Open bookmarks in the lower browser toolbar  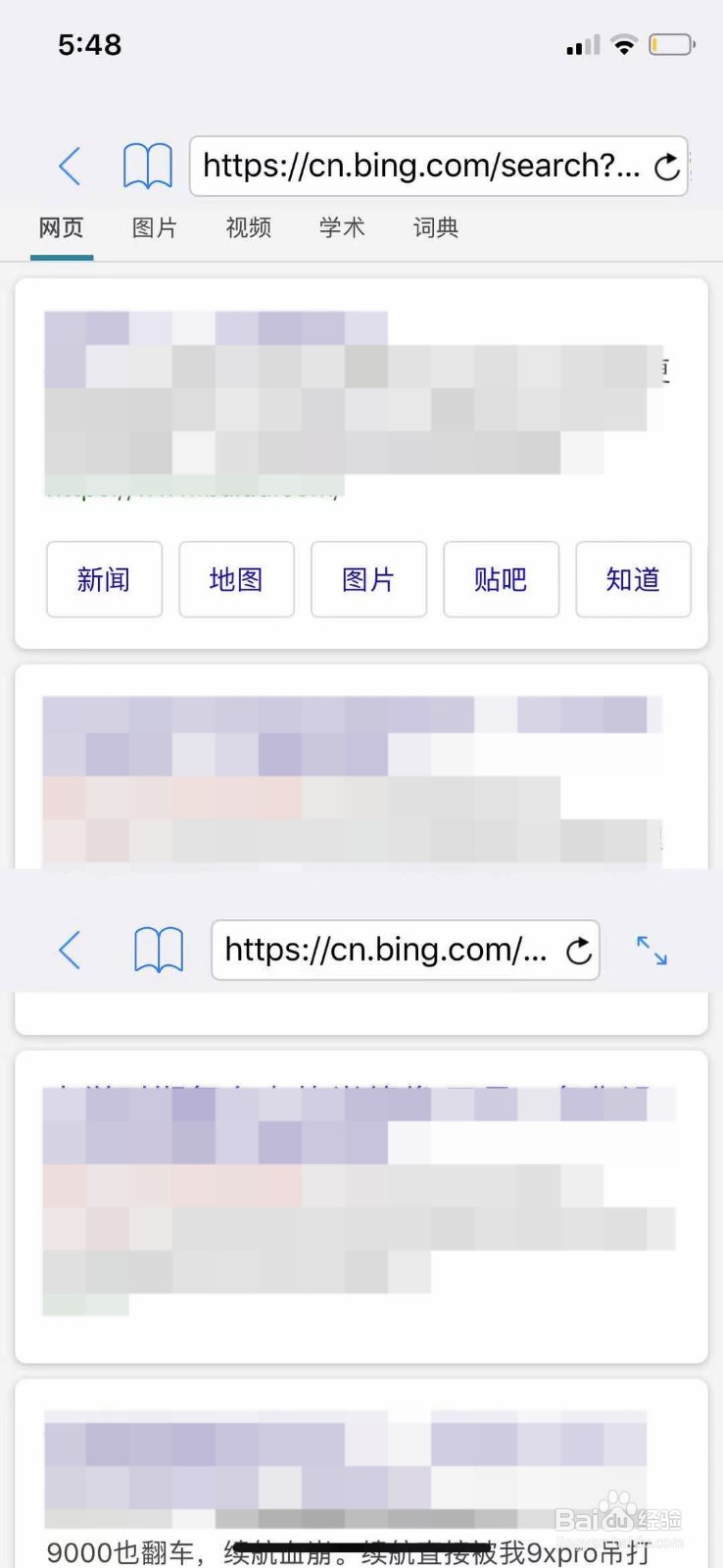(160, 950)
